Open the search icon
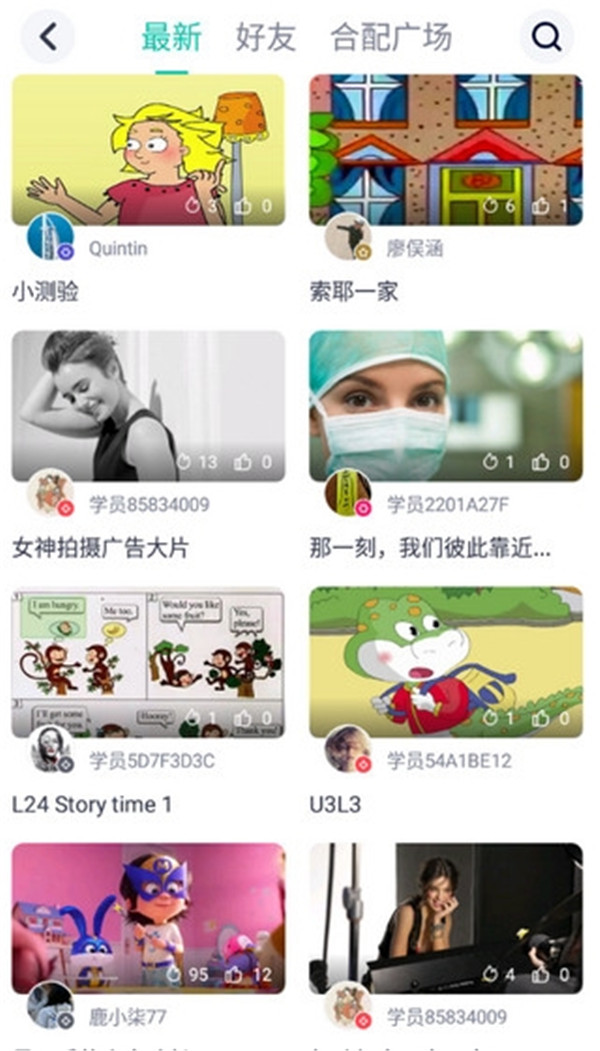 tap(546, 37)
